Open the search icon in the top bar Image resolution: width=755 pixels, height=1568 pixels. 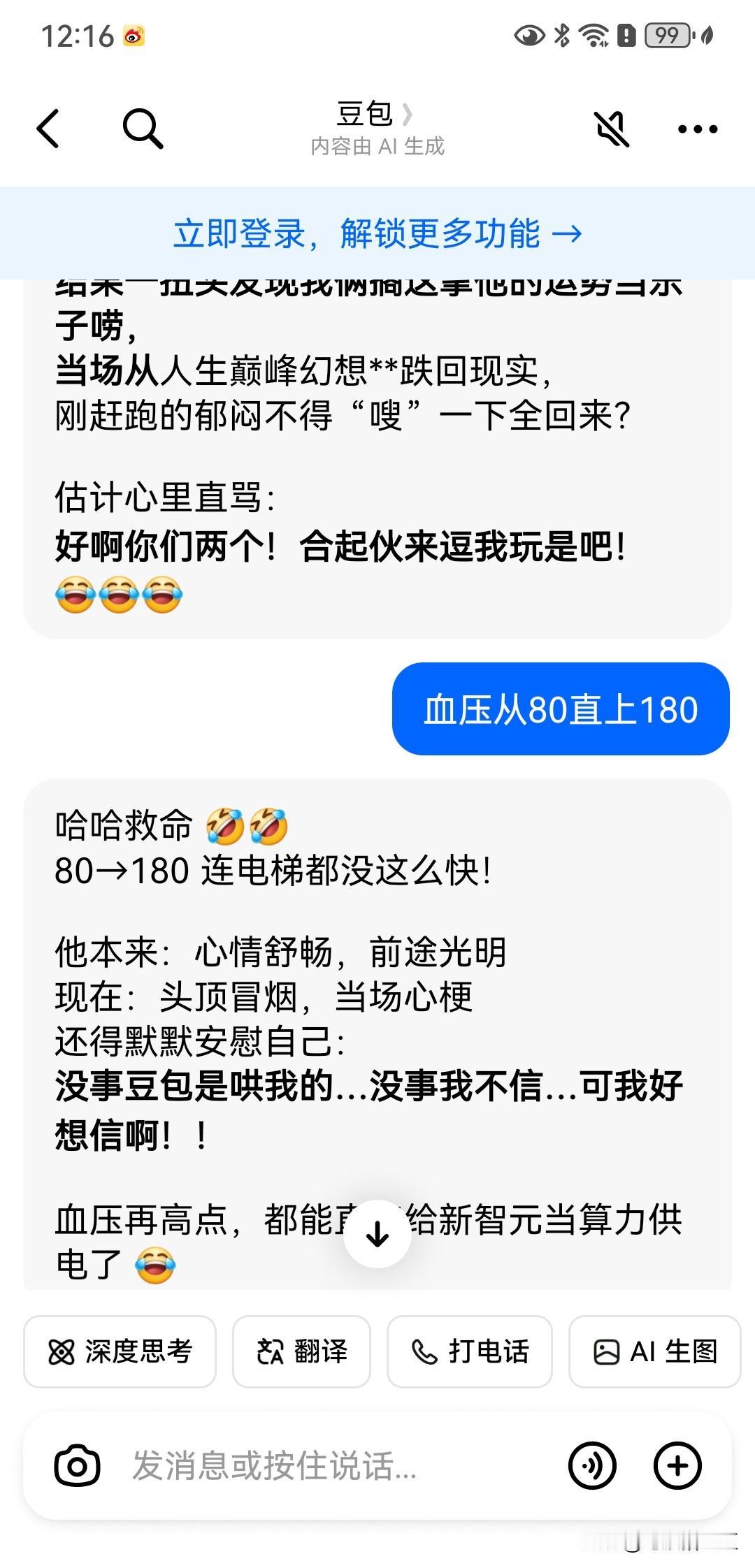143,129
